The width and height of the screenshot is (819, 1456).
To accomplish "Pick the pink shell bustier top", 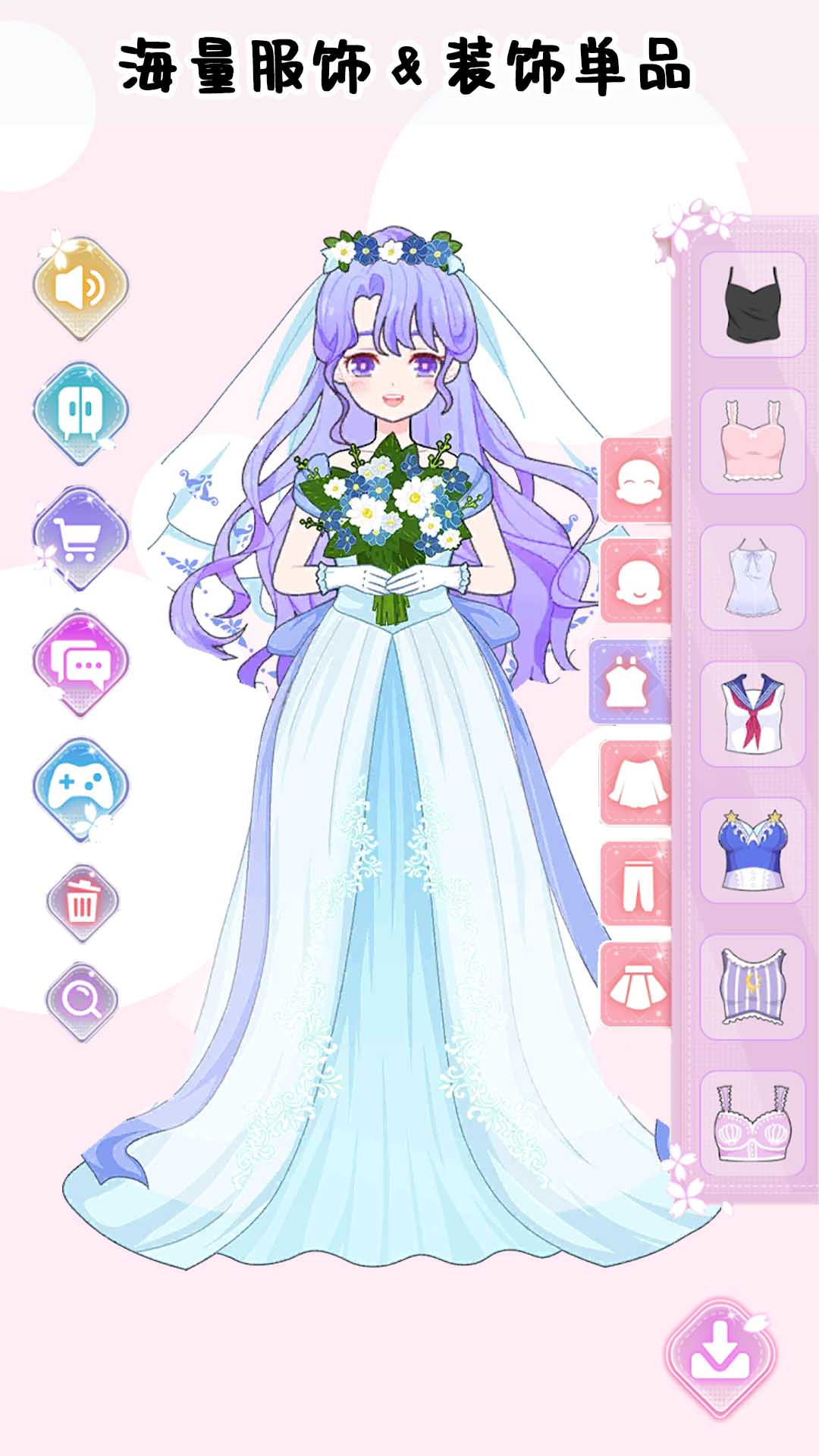I will point(752,1123).
